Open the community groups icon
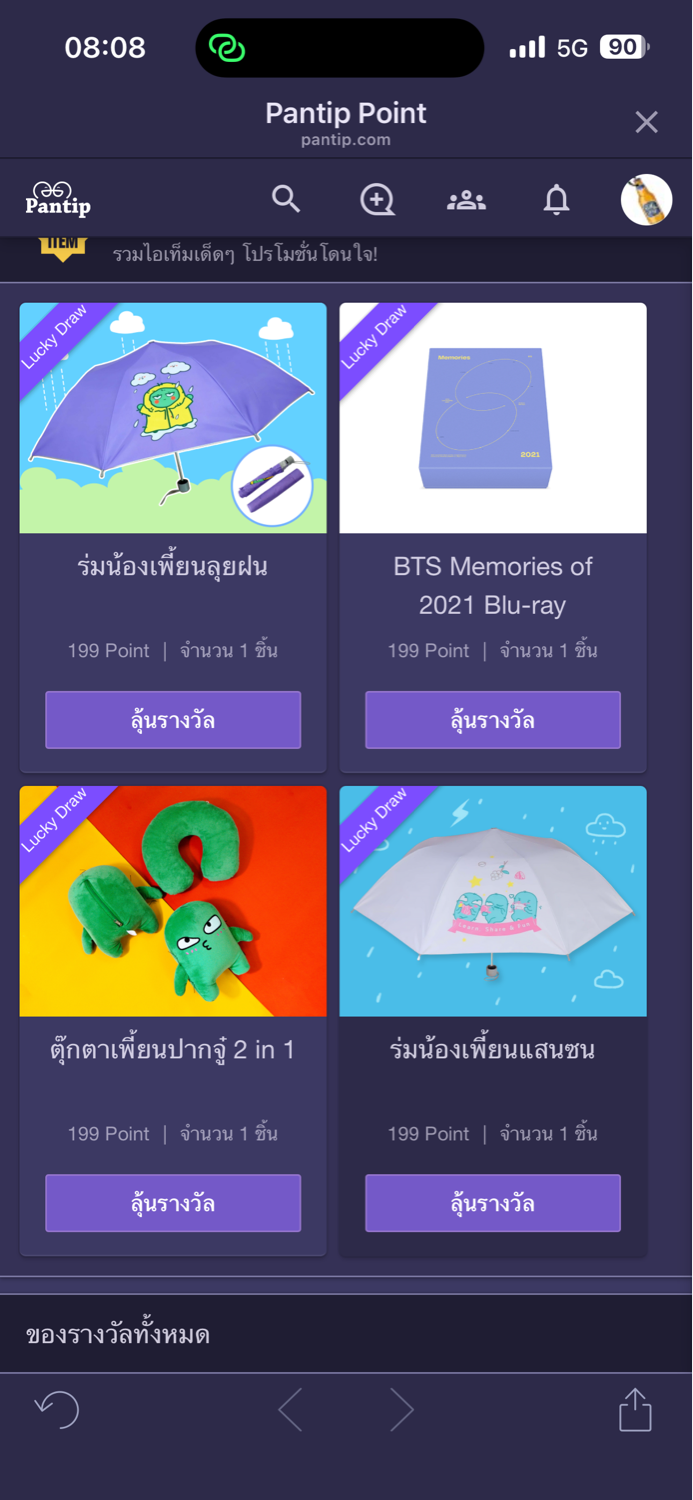693x1500 pixels. 466,200
